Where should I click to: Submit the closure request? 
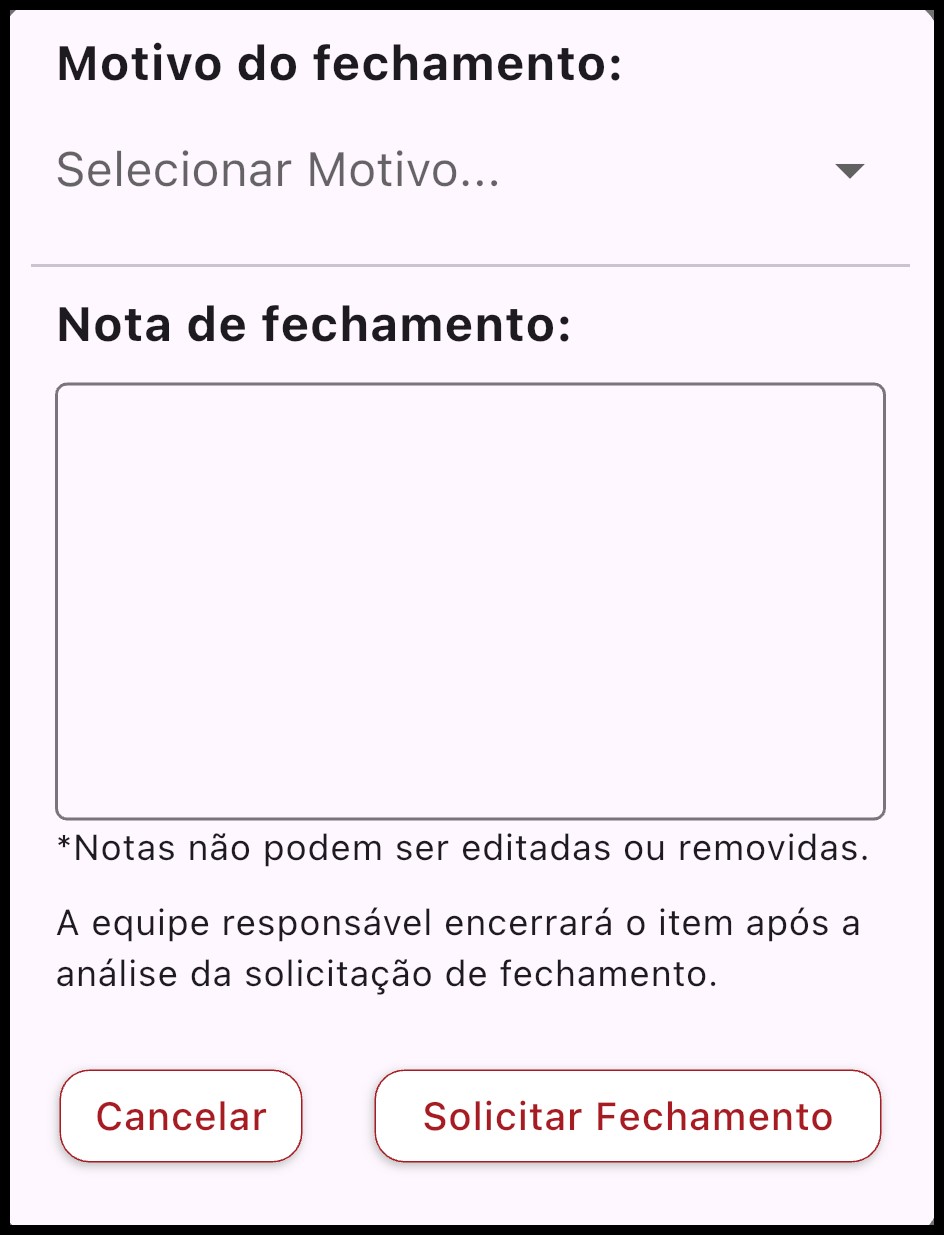point(627,1115)
